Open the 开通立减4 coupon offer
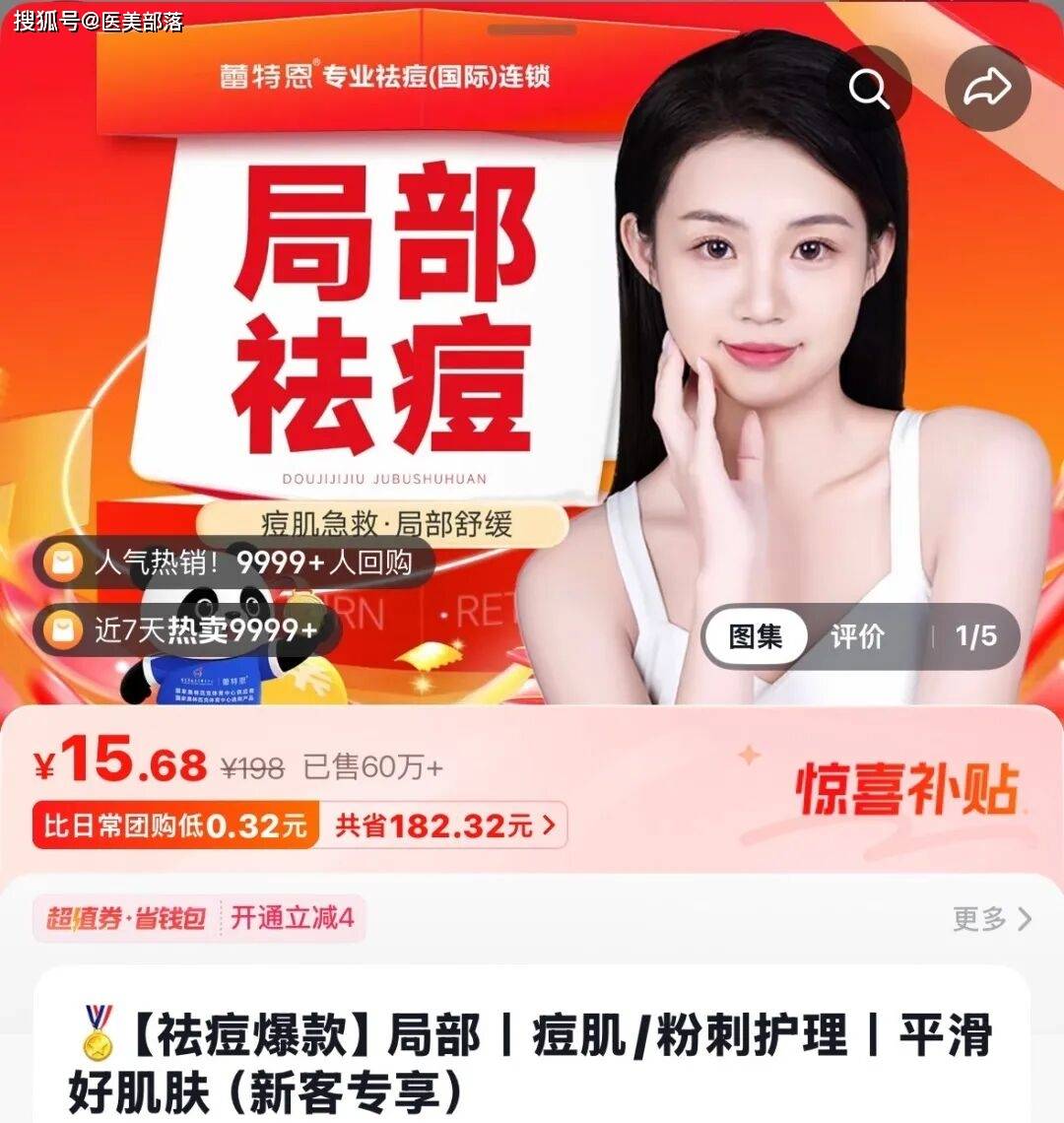The height and width of the screenshot is (1123, 1064). [292, 918]
